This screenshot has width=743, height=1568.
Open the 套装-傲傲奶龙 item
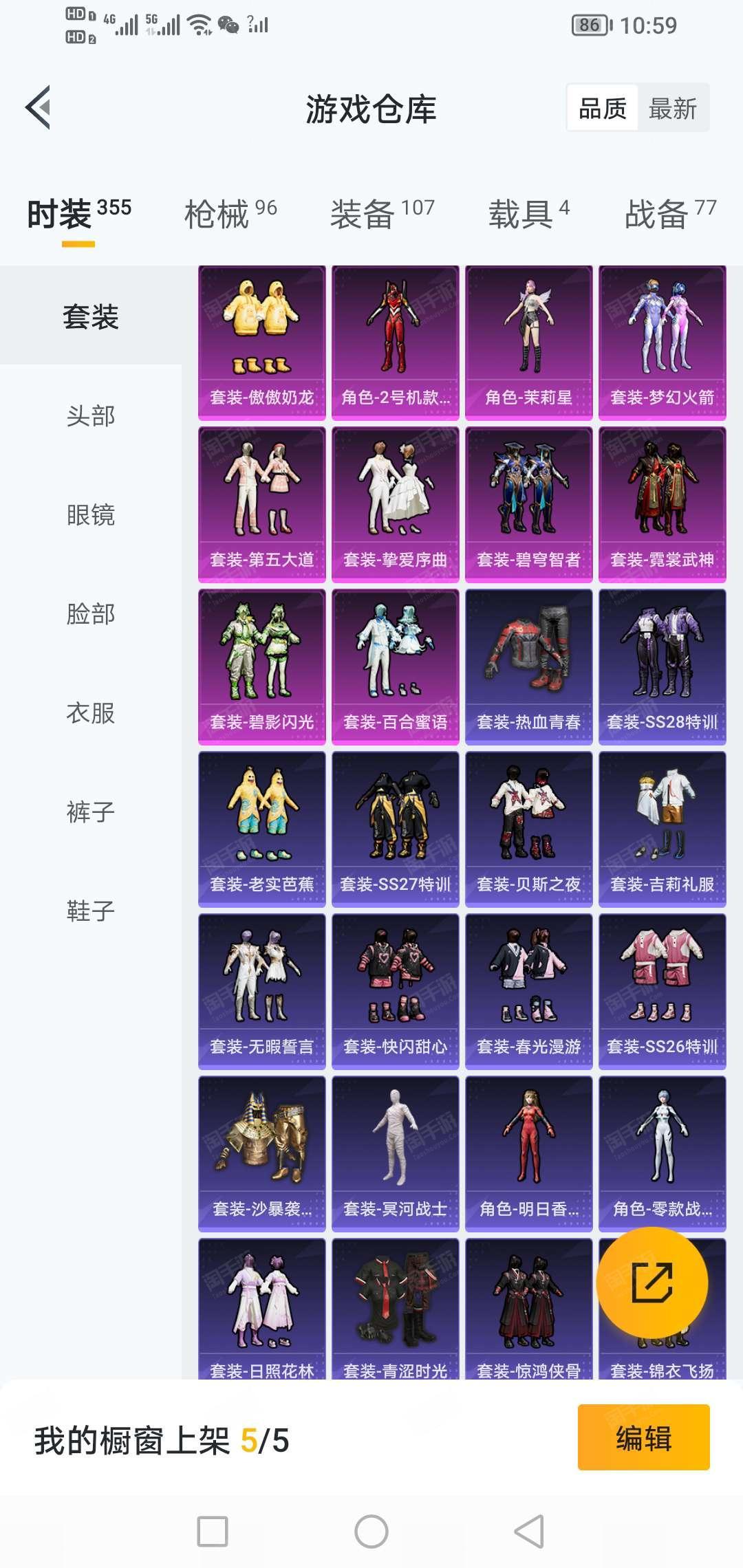262,342
